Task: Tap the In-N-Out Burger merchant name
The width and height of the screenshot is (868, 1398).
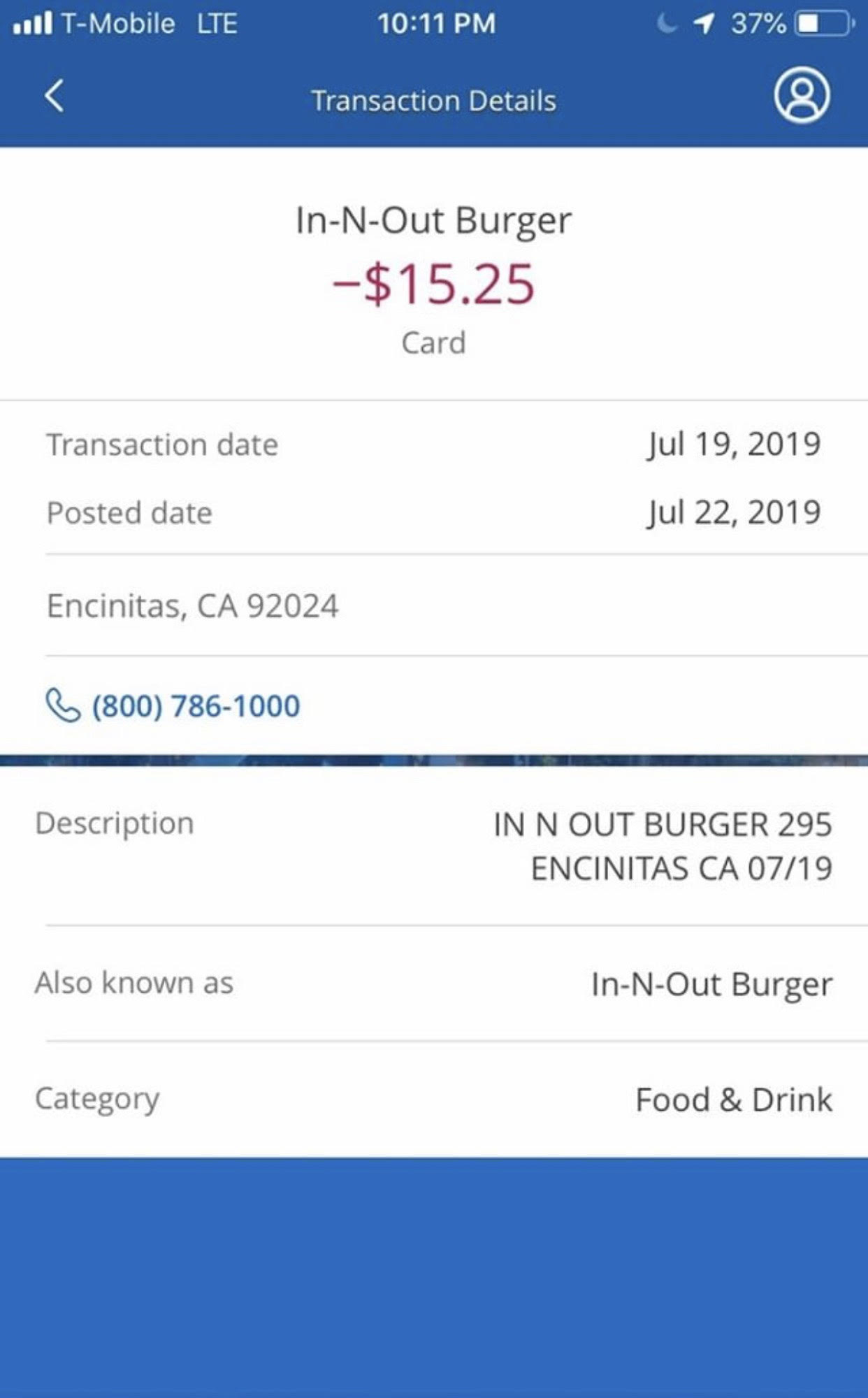Action: tap(433, 219)
